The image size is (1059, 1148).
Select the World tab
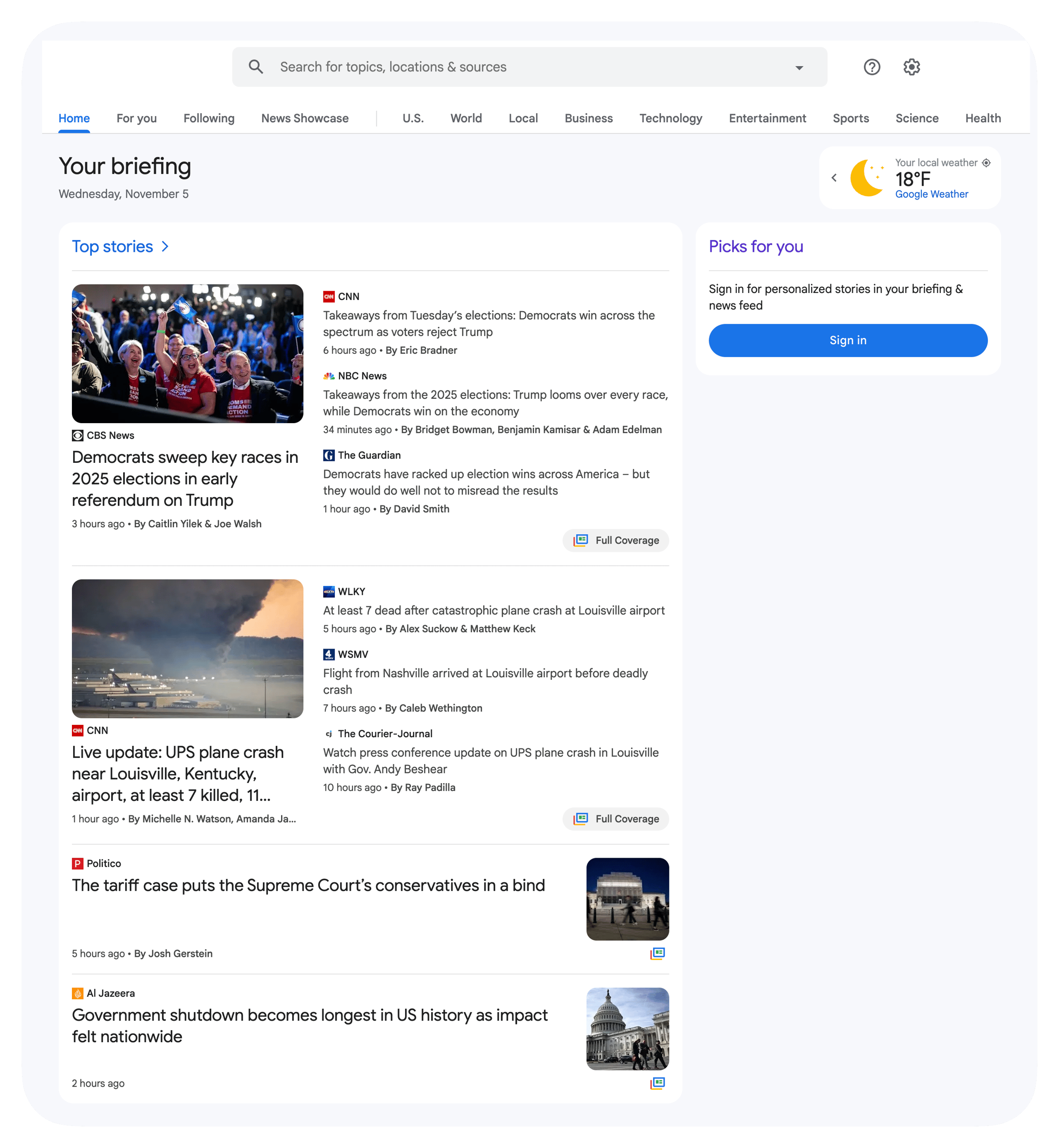466,118
